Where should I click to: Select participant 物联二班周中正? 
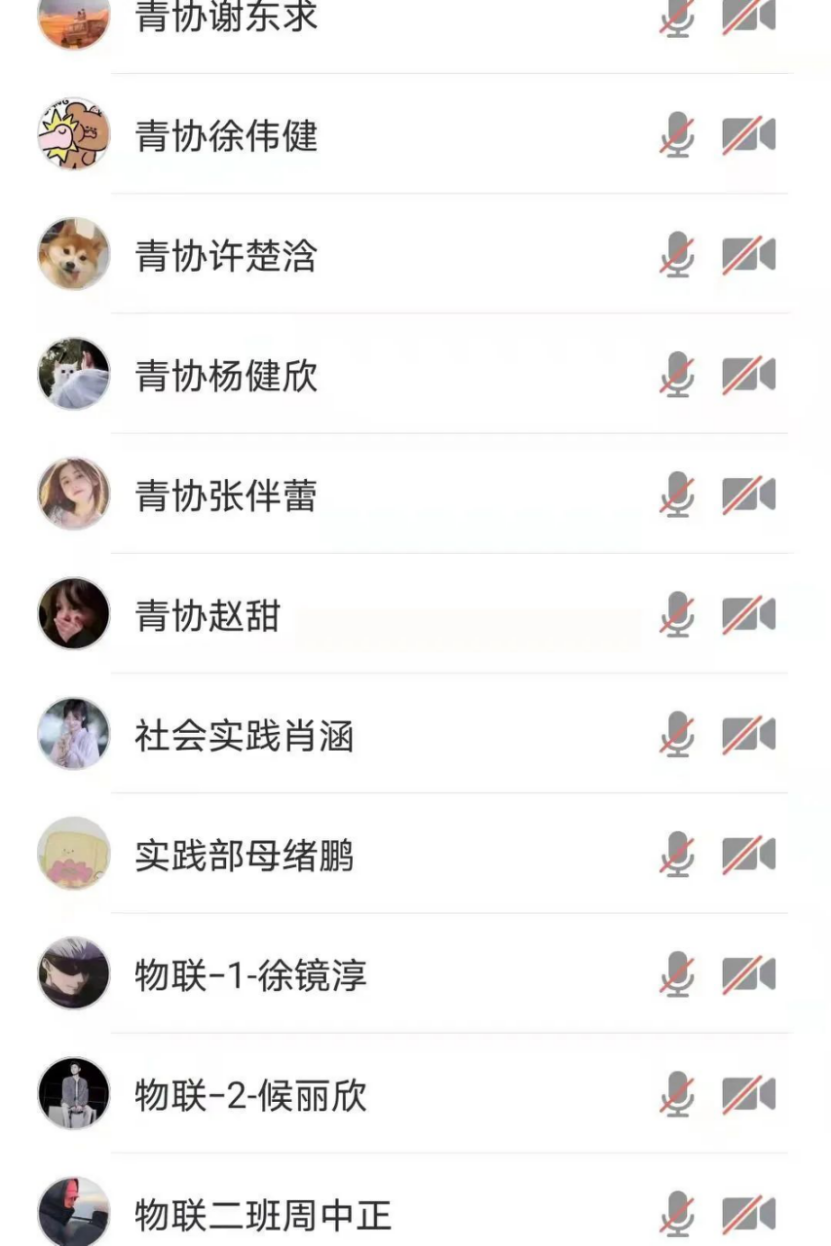[263, 1215]
